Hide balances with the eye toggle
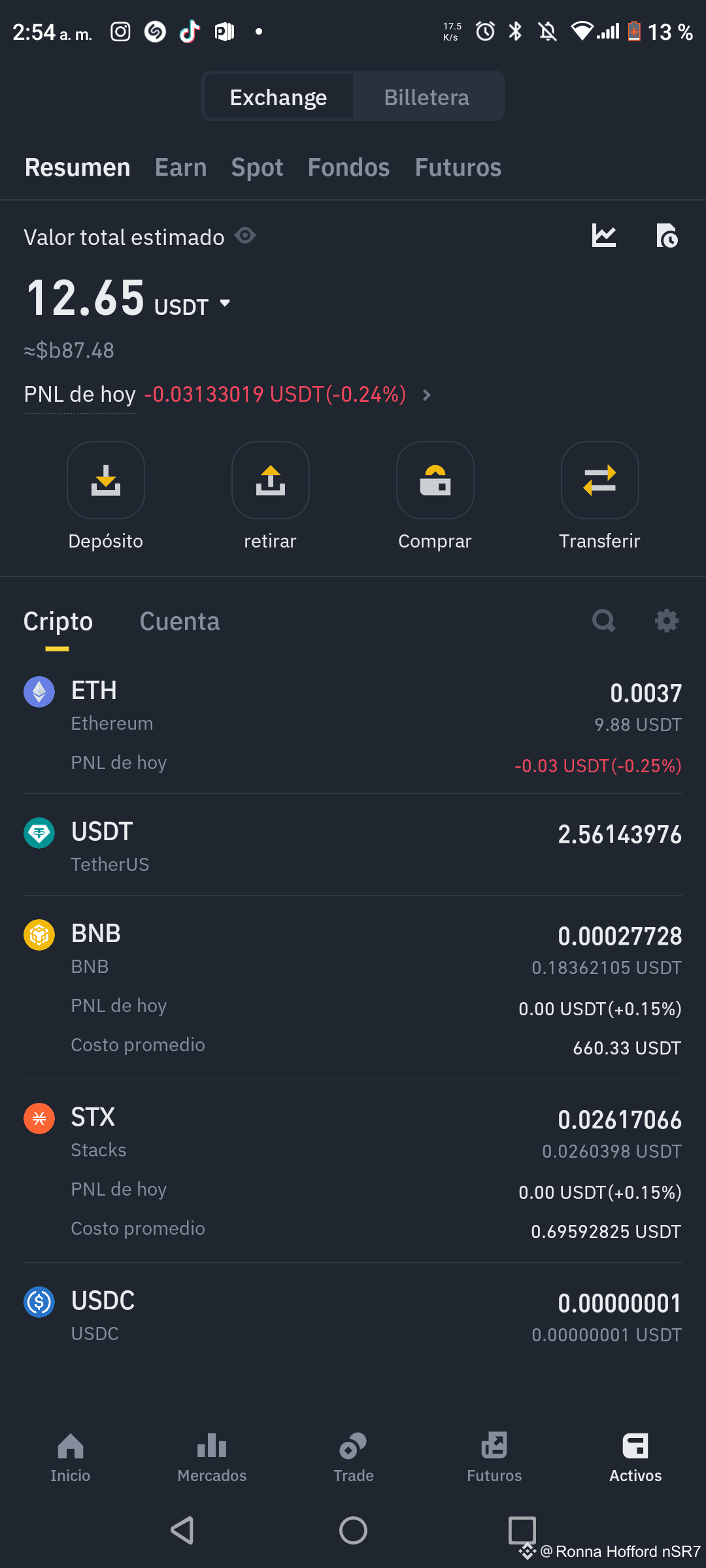 point(245,236)
